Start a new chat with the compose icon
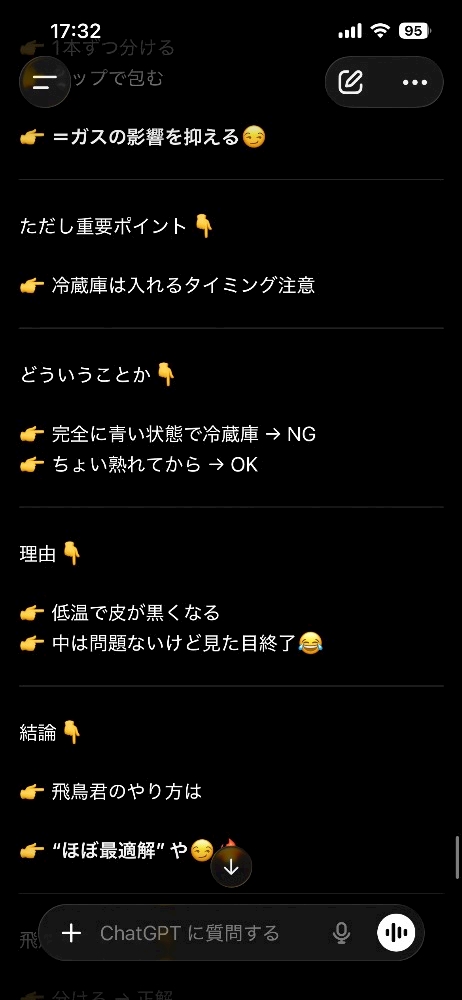Screen dimensions: 462x1000 [x=350, y=82]
